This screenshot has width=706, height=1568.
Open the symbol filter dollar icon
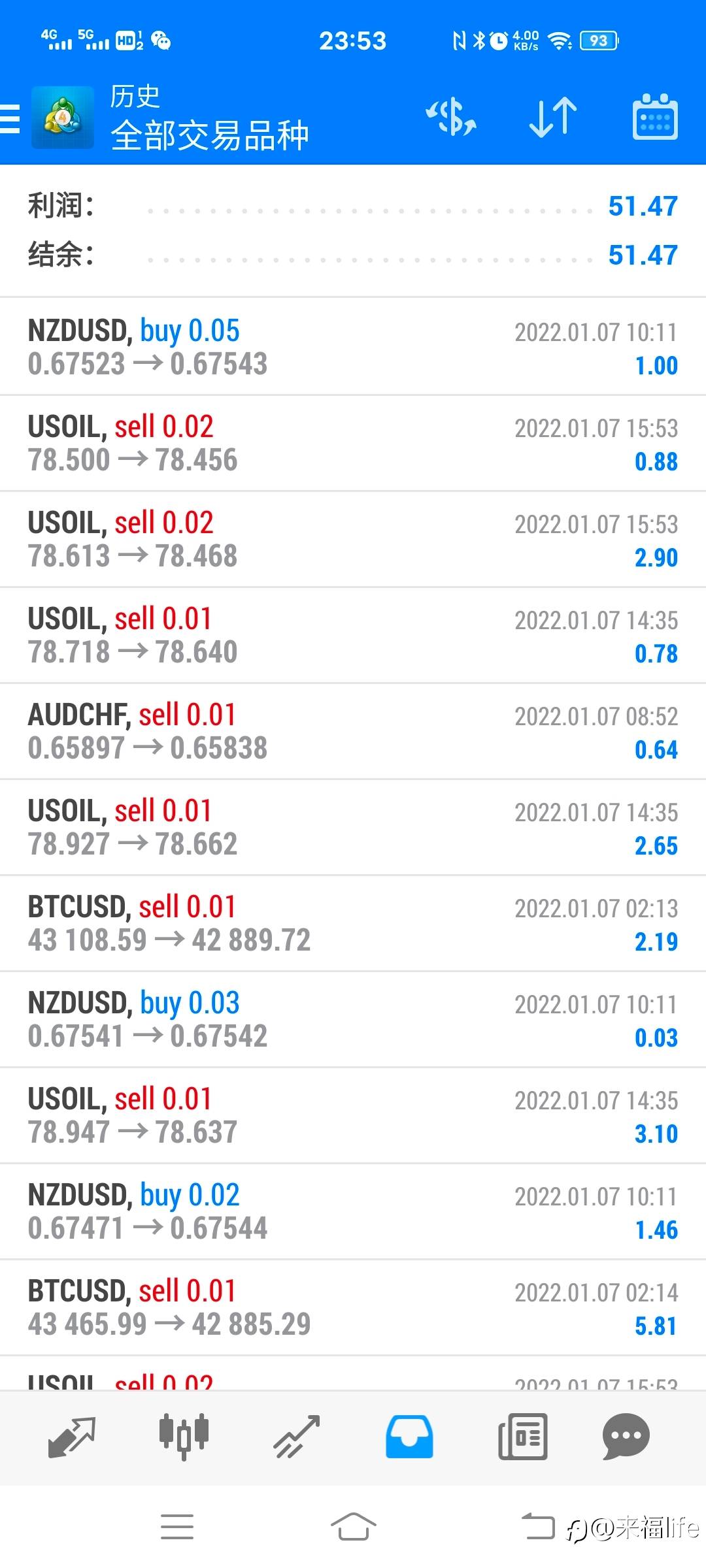(451, 118)
